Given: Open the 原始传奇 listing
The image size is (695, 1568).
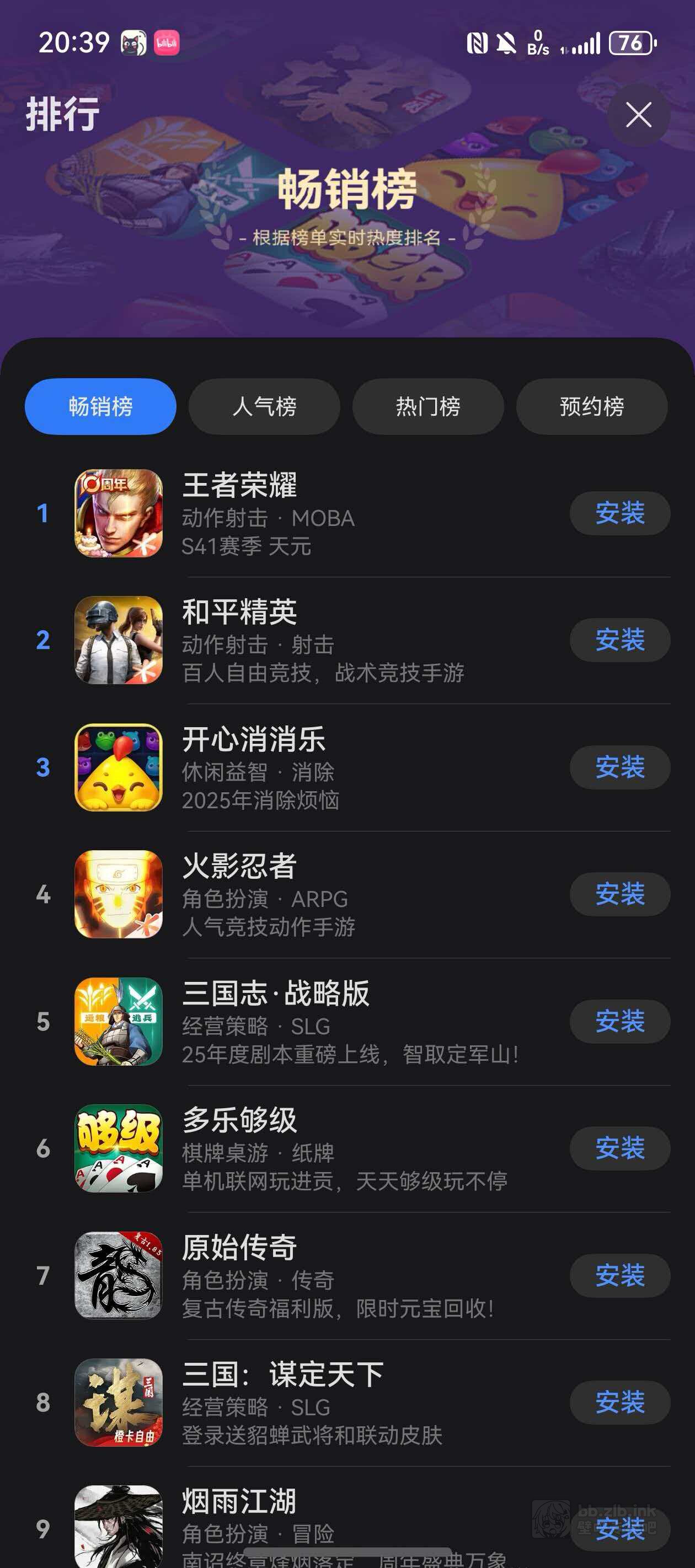Looking at the screenshot, I should [x=240, y=1247].
